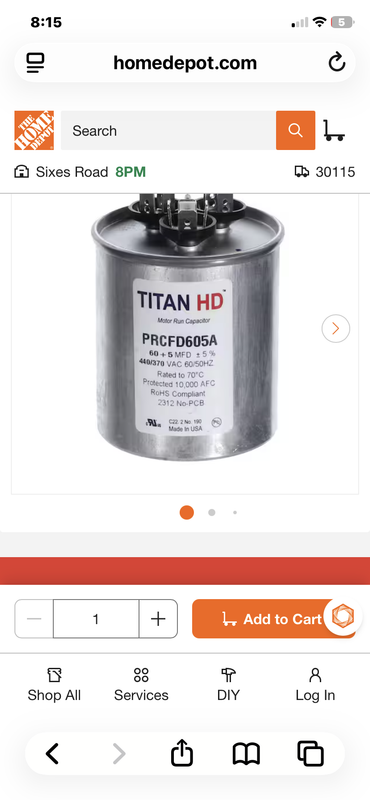This screenshot has width=370, height=800.
Task: Reload the homedepot.com page
Action: pos(336,63)
